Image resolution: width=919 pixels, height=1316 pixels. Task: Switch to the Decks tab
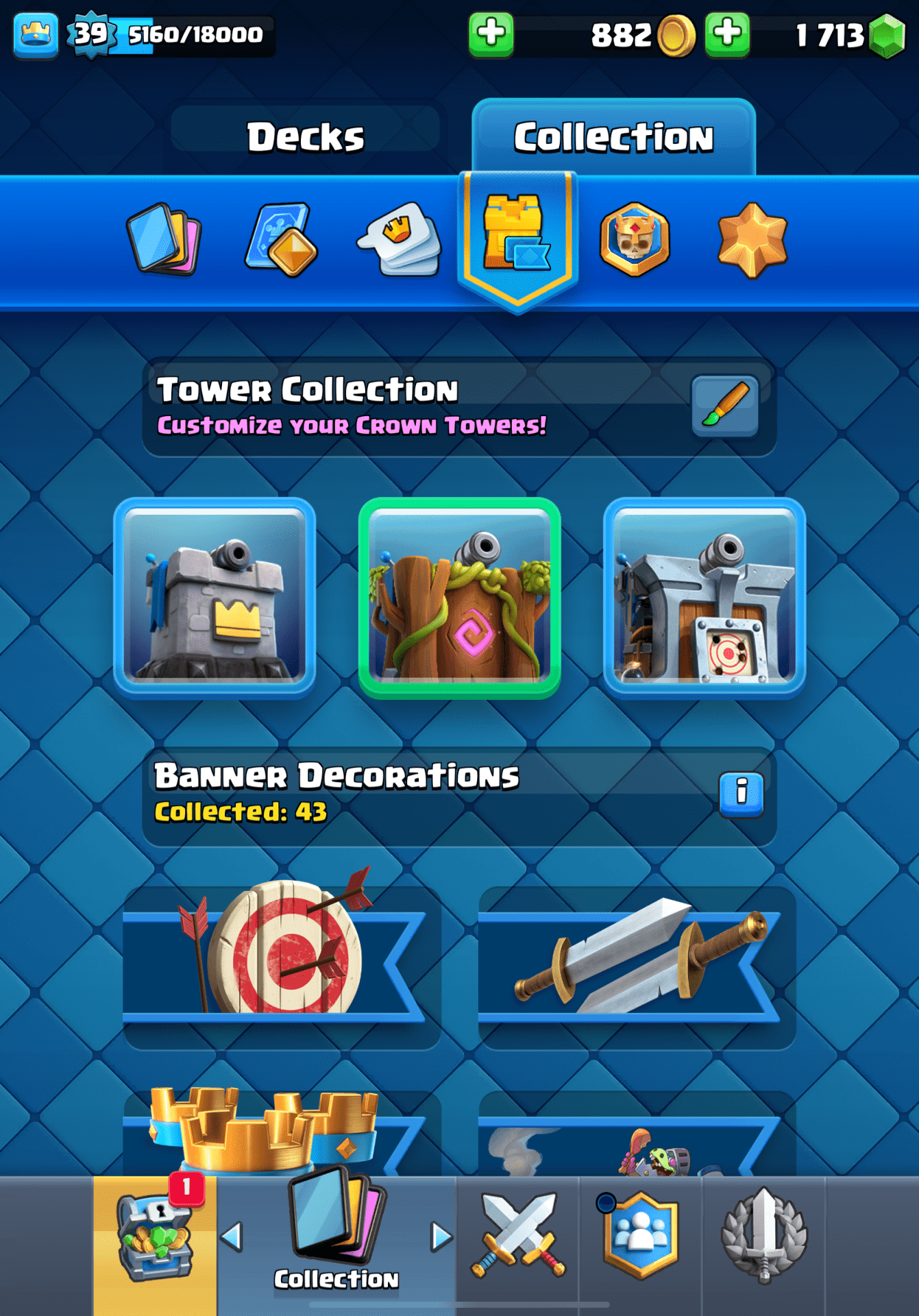click(306, 136)
